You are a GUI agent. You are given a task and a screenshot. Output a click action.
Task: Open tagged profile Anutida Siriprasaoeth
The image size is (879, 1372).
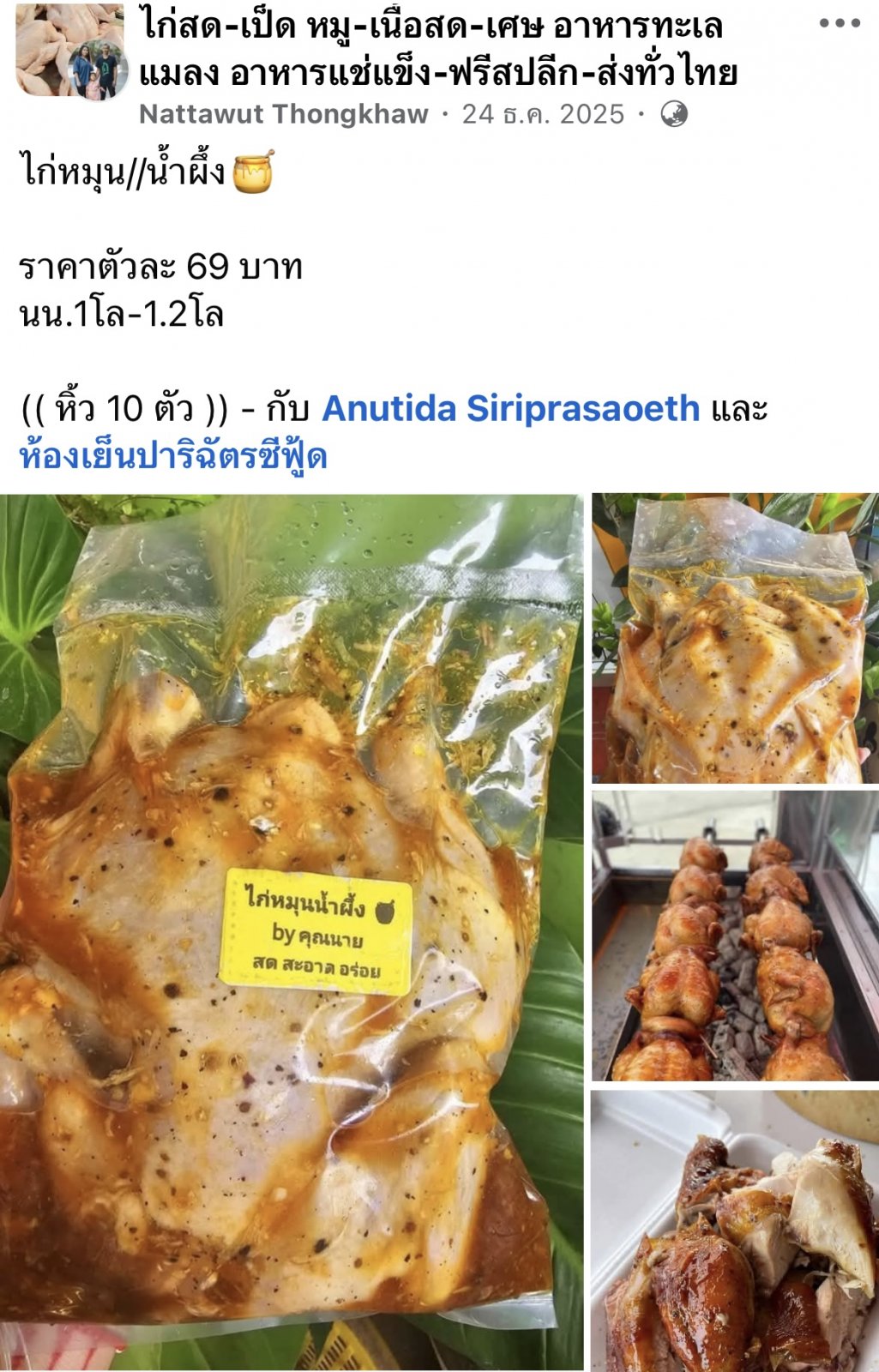[x=510, y=409]
